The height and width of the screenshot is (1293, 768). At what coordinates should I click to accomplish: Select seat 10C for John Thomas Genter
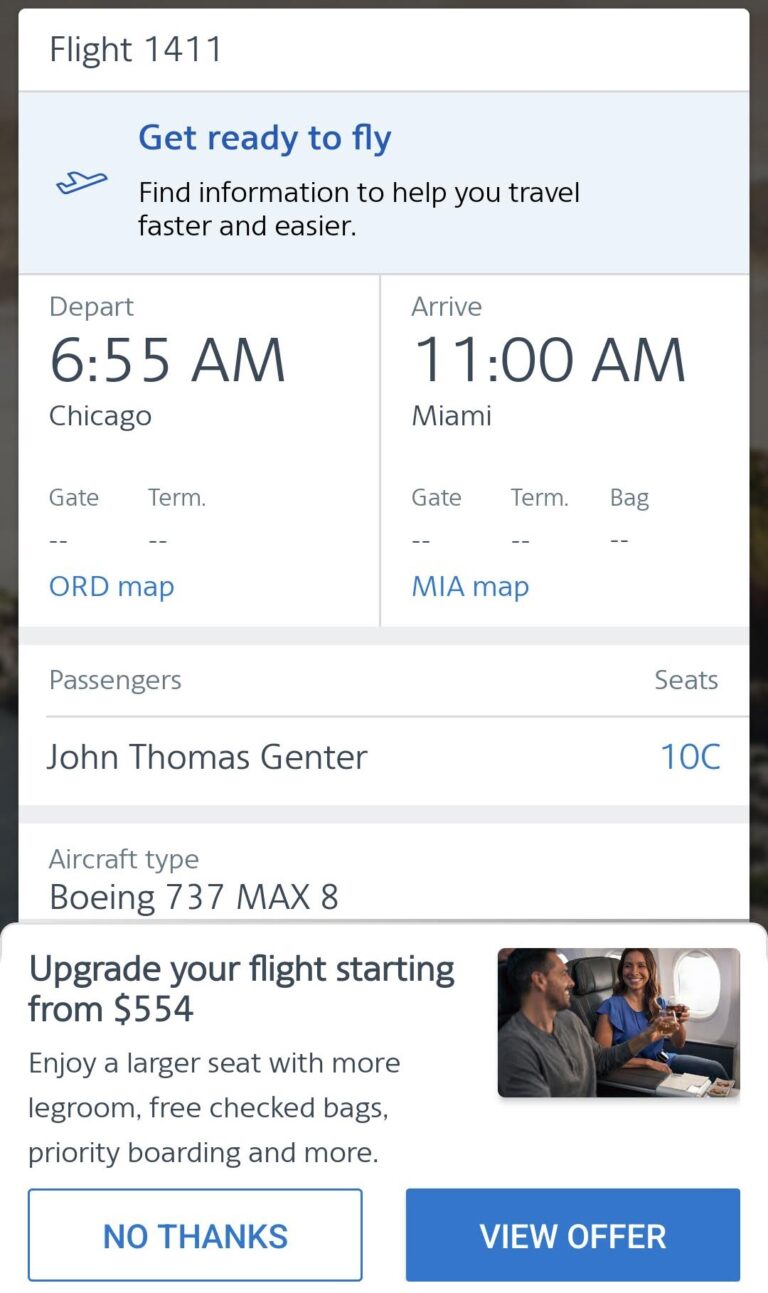690,757
